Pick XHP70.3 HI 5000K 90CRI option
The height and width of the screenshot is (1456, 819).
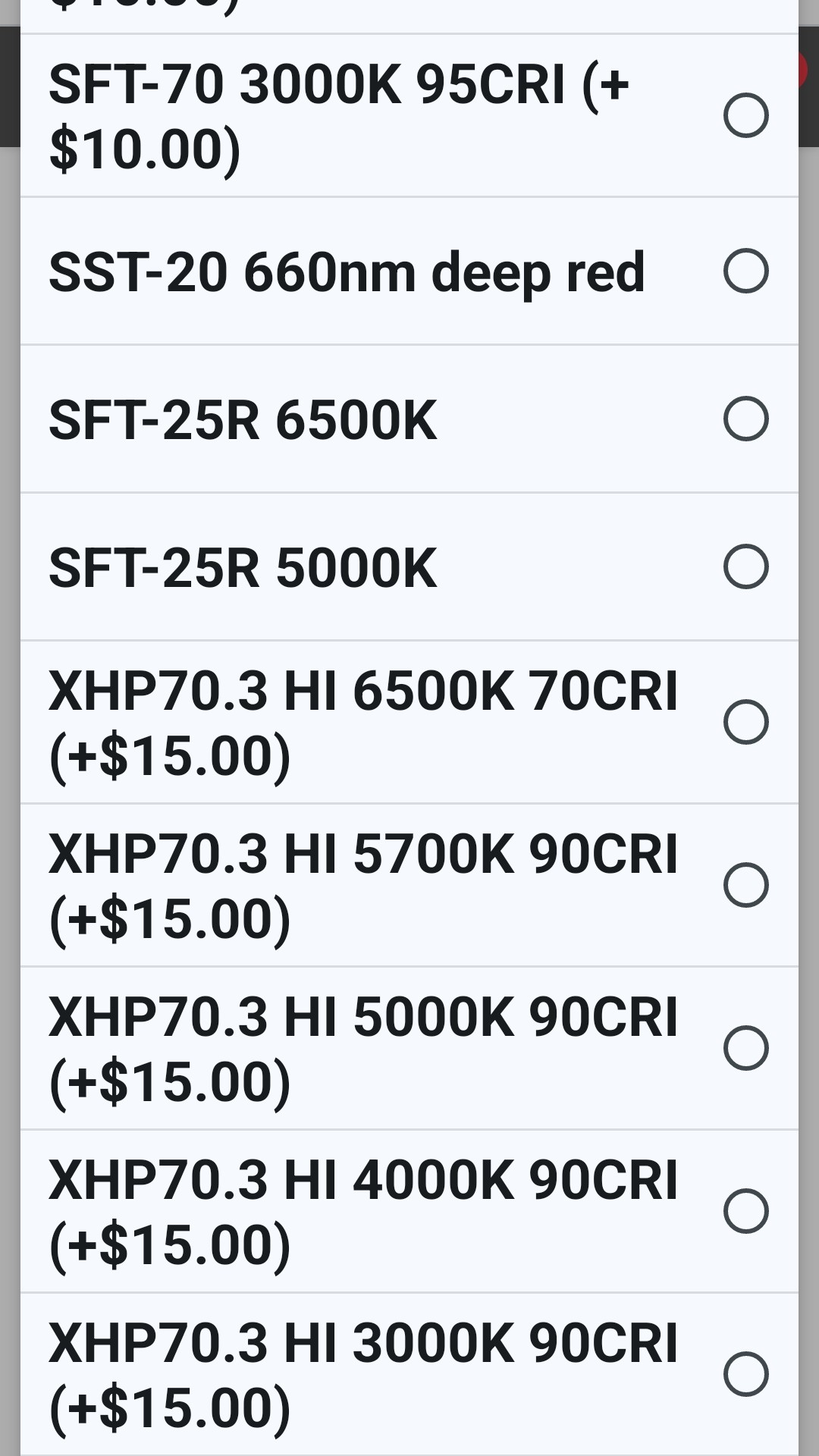coord(745,1048)
